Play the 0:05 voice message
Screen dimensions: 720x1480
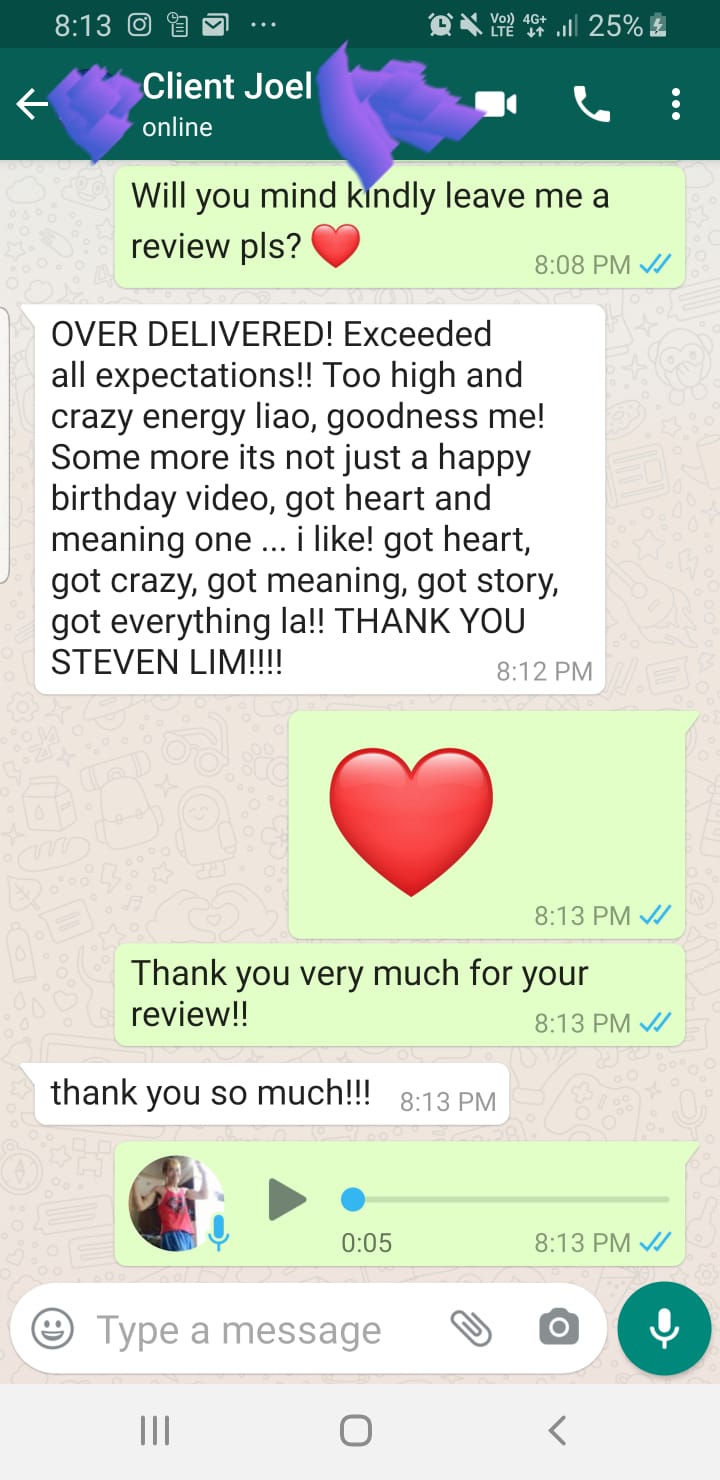tap(287, 1199)
